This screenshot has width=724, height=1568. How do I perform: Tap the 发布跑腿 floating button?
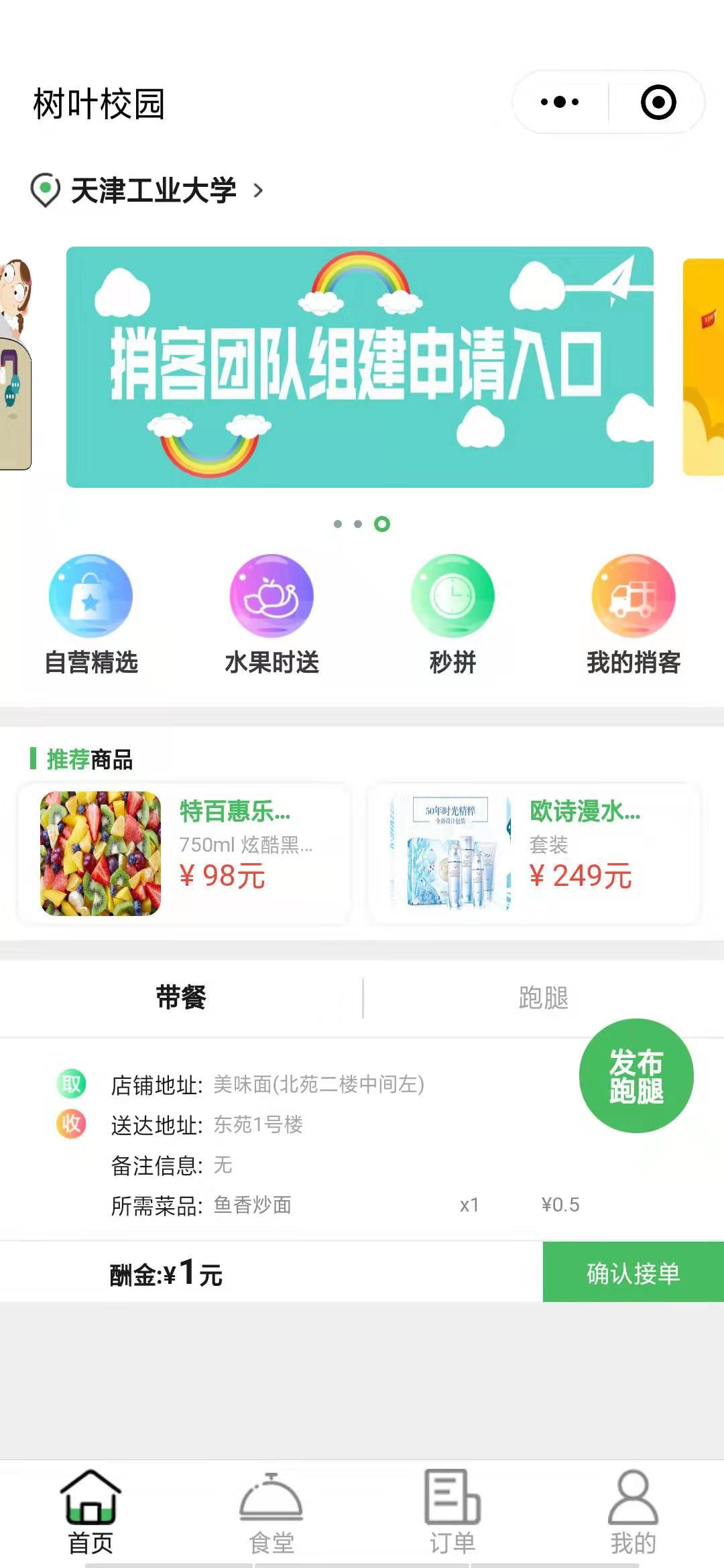pyautogui.click(x=636, y=1075)
